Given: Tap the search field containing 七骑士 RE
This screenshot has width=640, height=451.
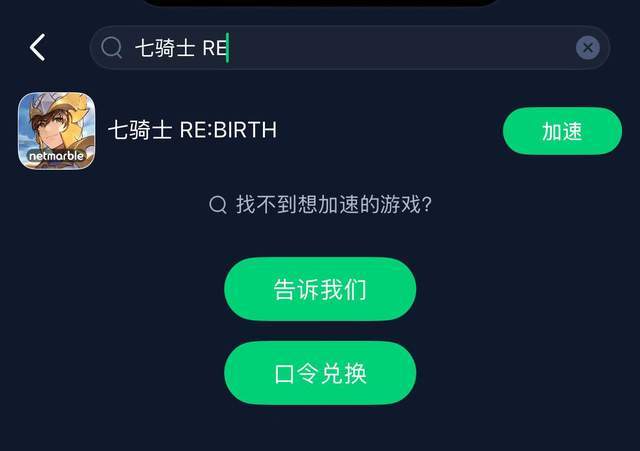Looking at the screenshot, I should click(x=340, y=47).
